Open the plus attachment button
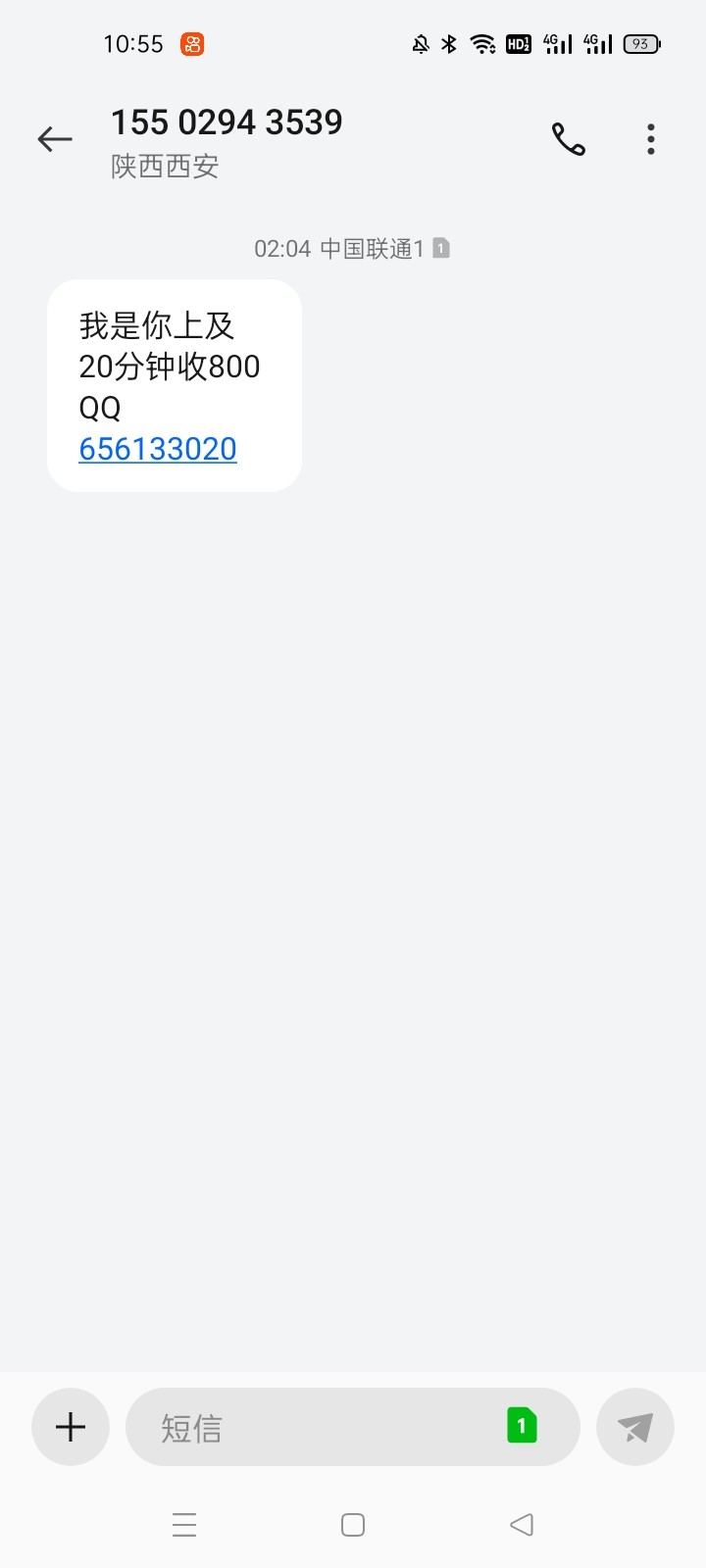706x1568 pixels. click(x=71, y=1427)
